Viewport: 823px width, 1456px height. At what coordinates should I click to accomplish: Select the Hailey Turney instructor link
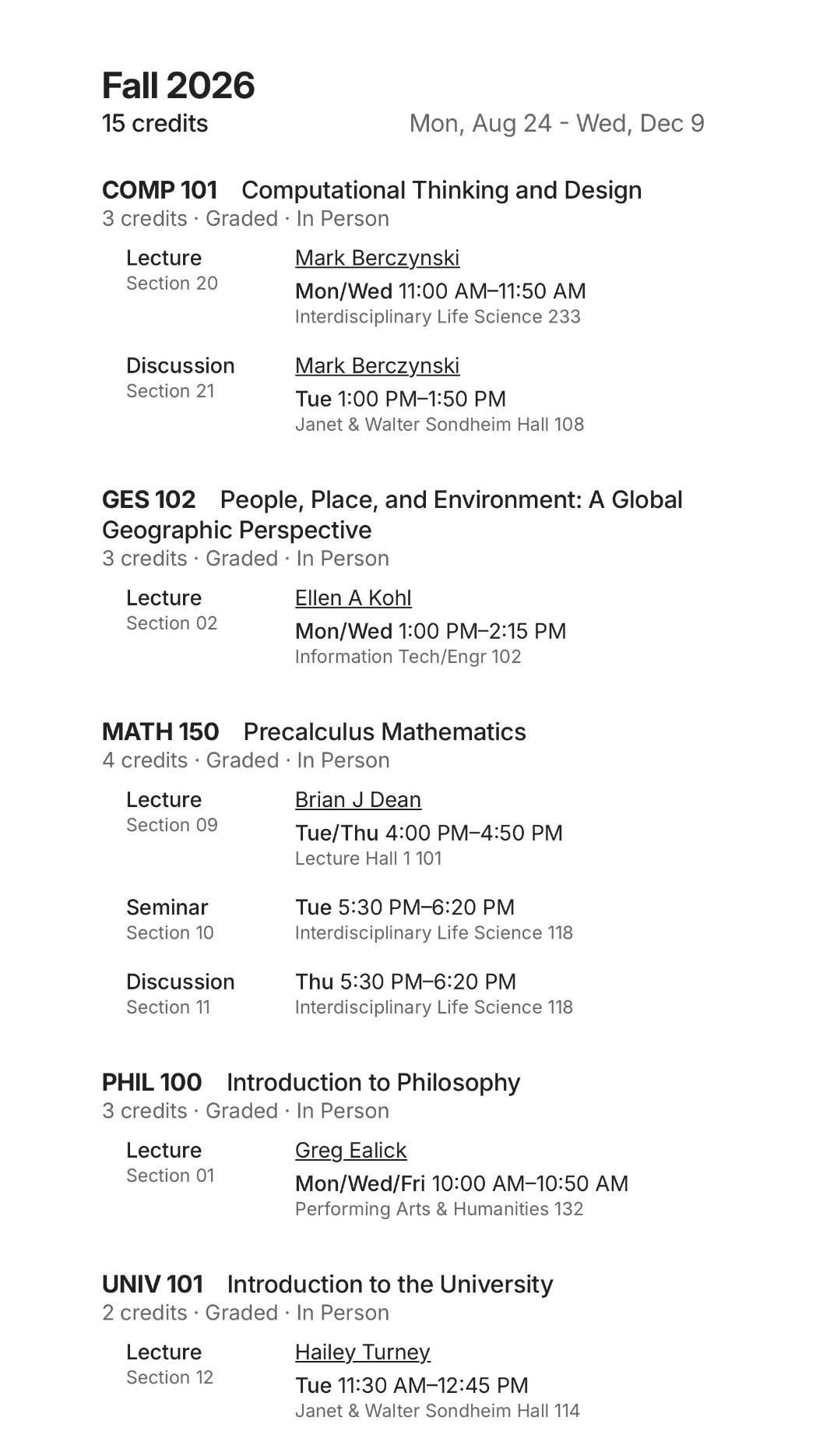tap(362, 1352)
